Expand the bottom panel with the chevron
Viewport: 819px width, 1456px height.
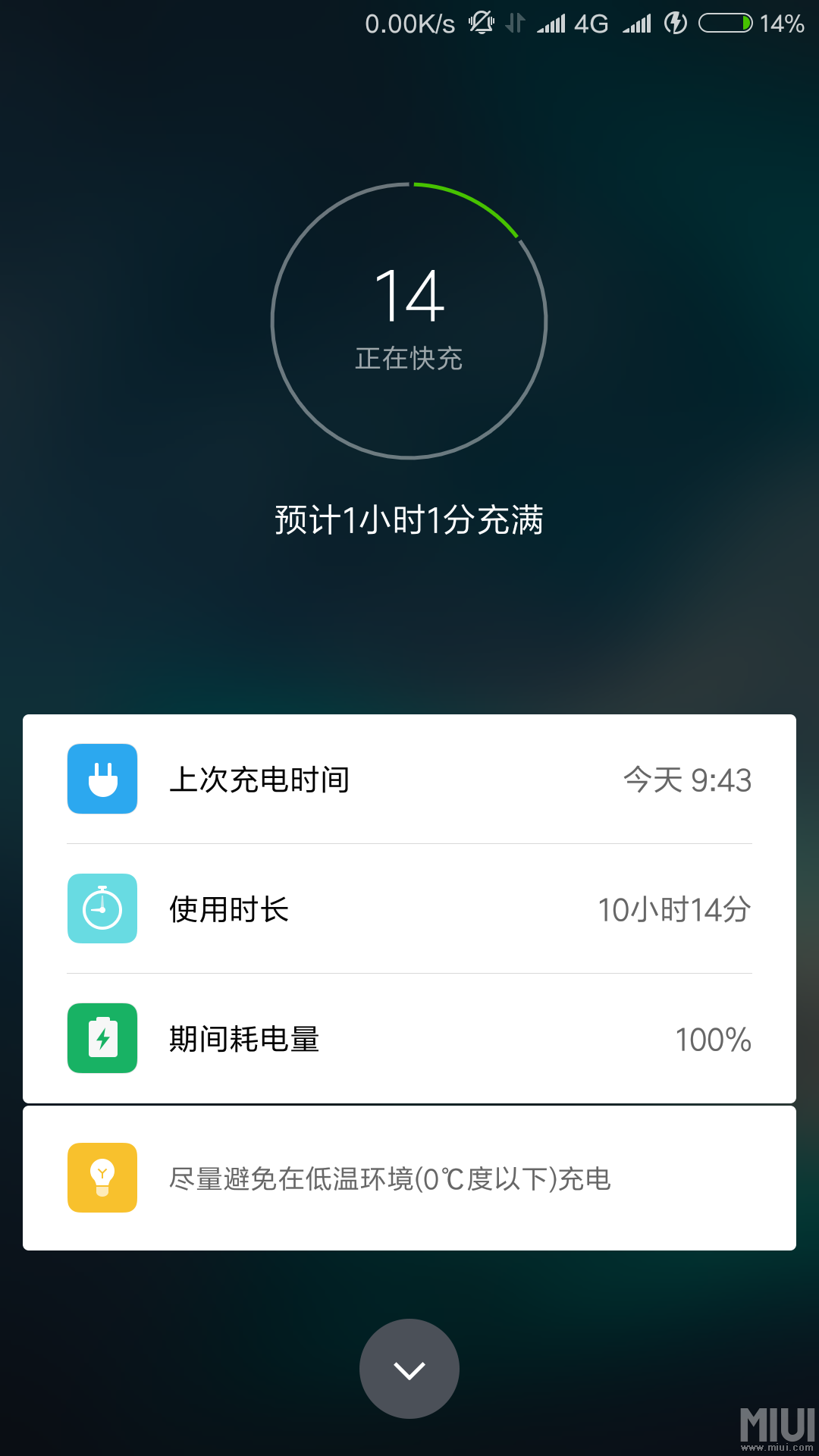coord(409,1368)
